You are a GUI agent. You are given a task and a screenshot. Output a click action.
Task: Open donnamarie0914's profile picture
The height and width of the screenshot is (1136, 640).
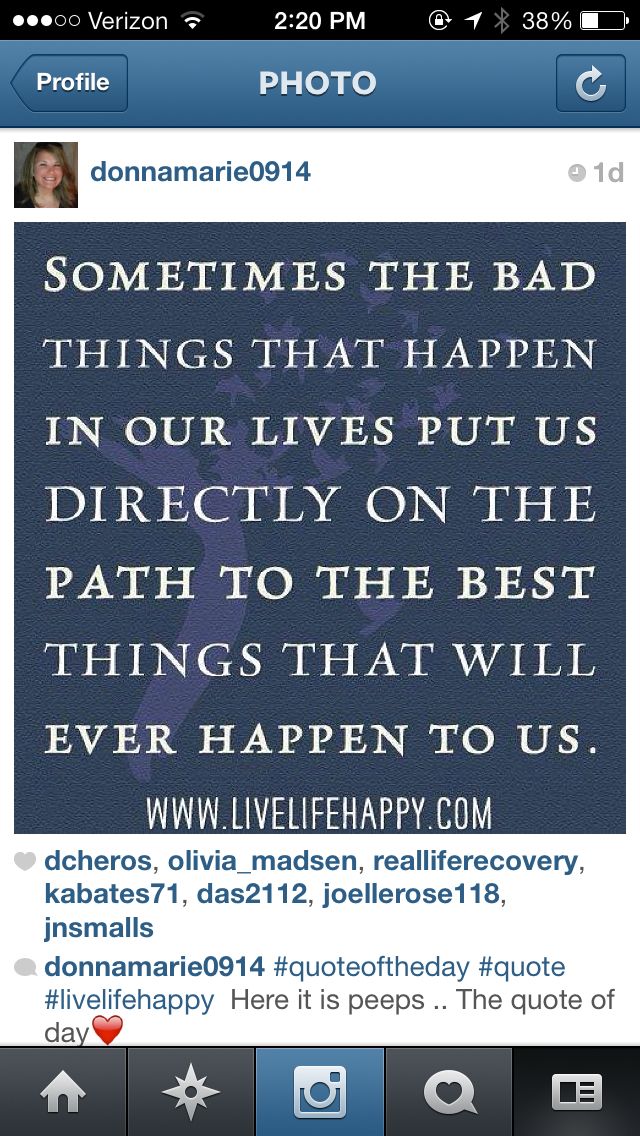[x=46, y=175]
